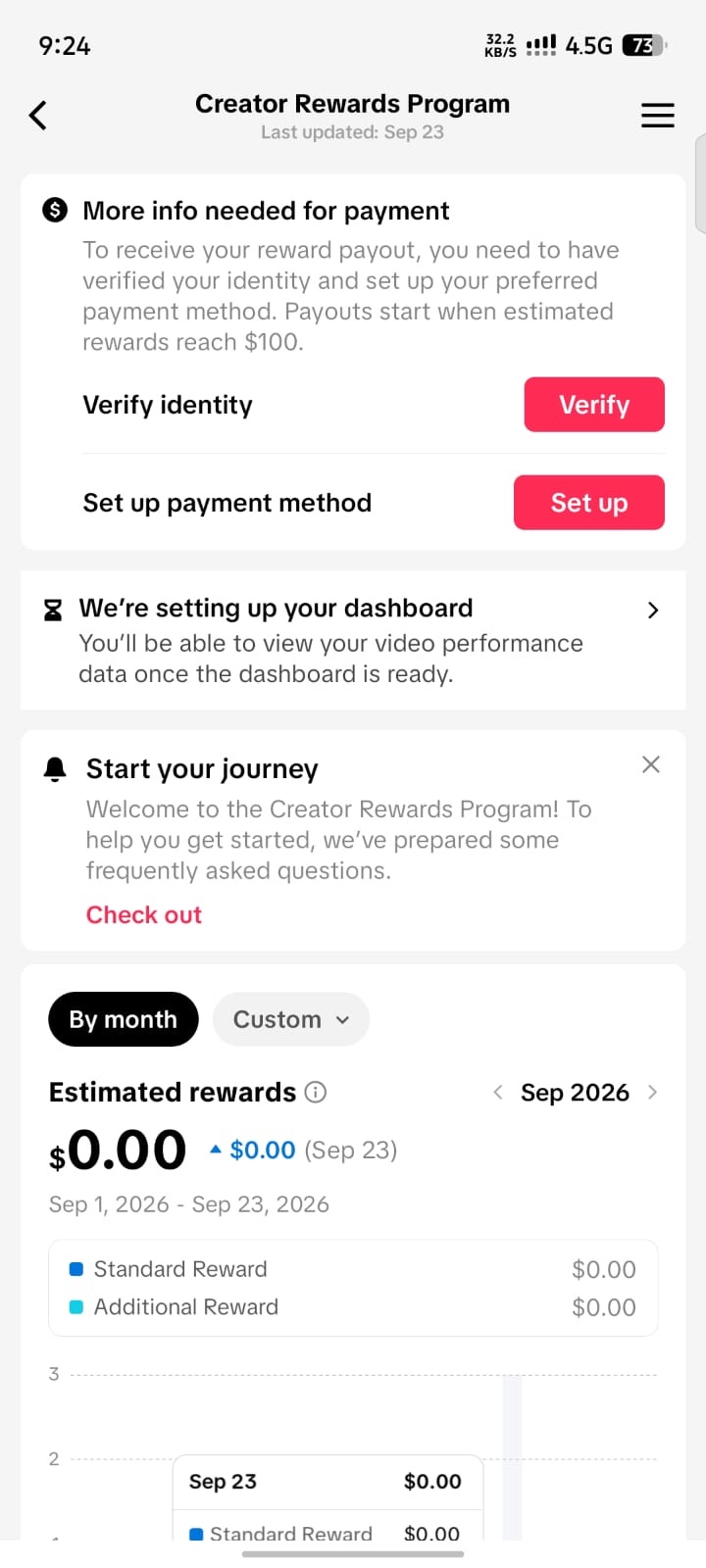The height and width of the screenshot is (1568, 706).
Task: Go back using the top-left arrow
Action: [38, 116]
